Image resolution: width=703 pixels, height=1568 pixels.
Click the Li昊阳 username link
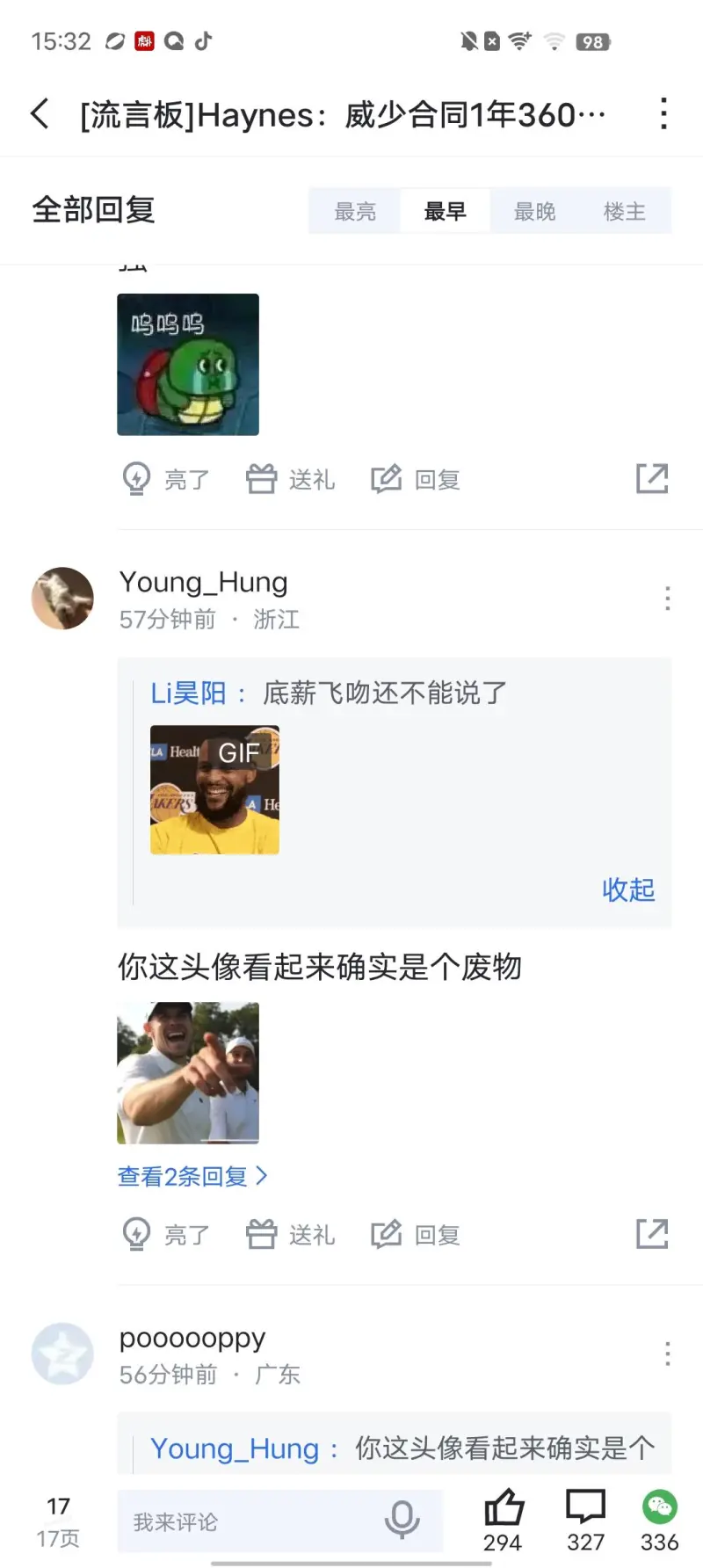[190, 693]
